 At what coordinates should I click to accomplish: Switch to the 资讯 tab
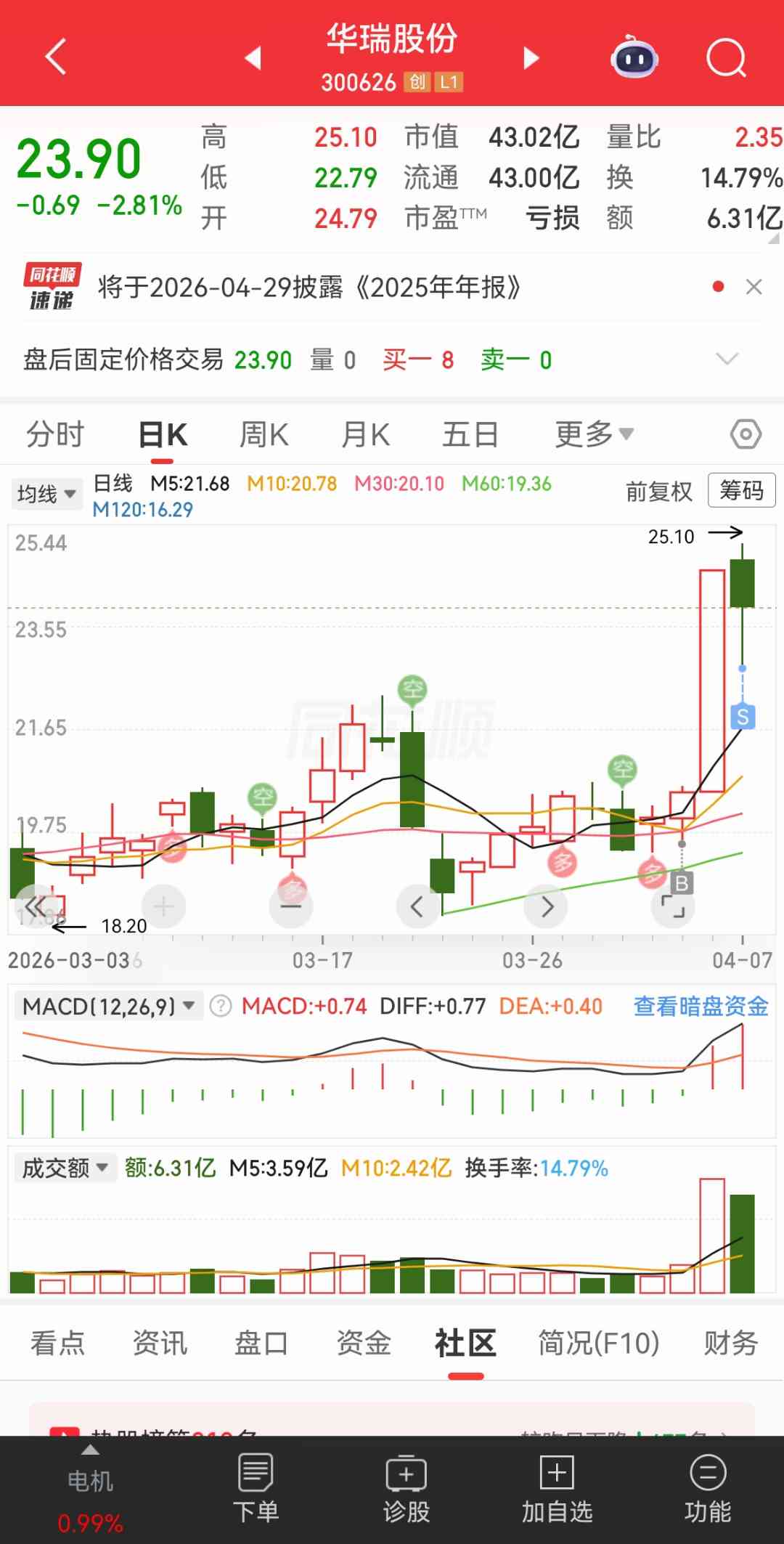160,1343
